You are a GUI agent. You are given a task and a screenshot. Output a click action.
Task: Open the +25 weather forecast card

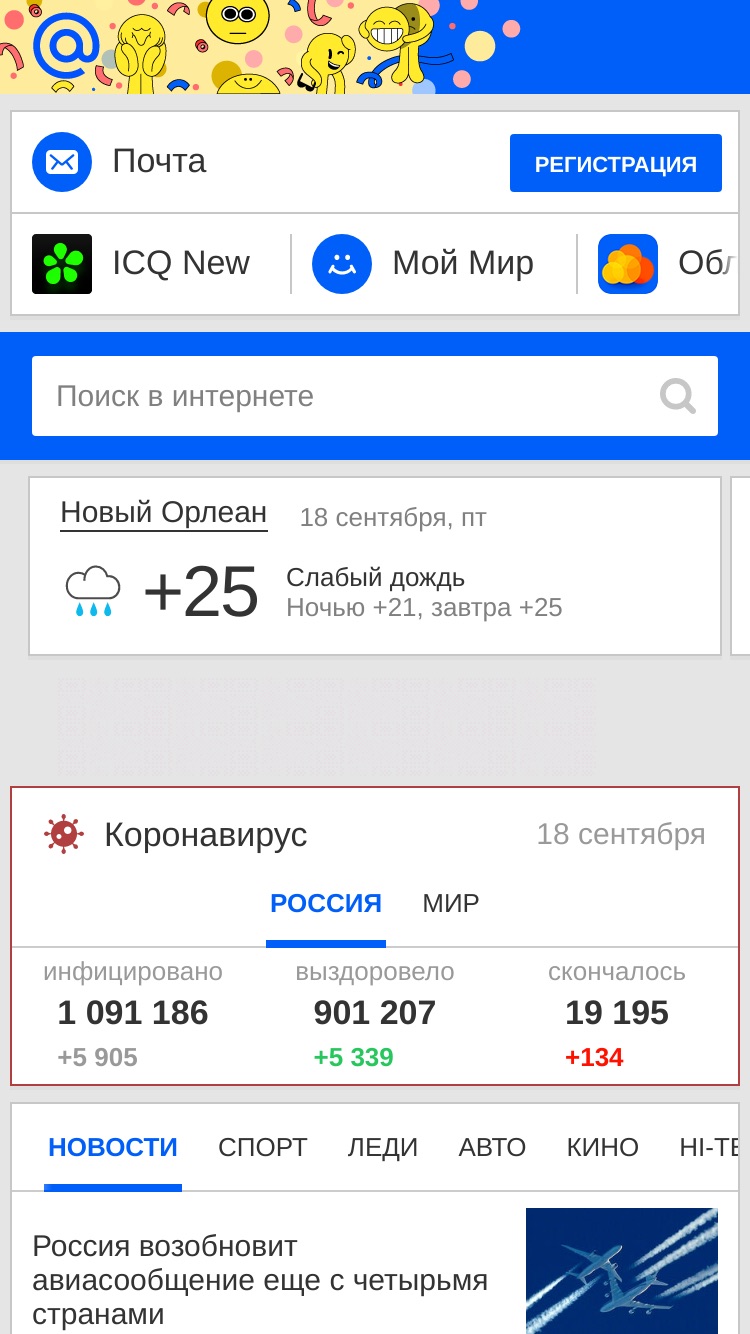click(x=375, y=566)
